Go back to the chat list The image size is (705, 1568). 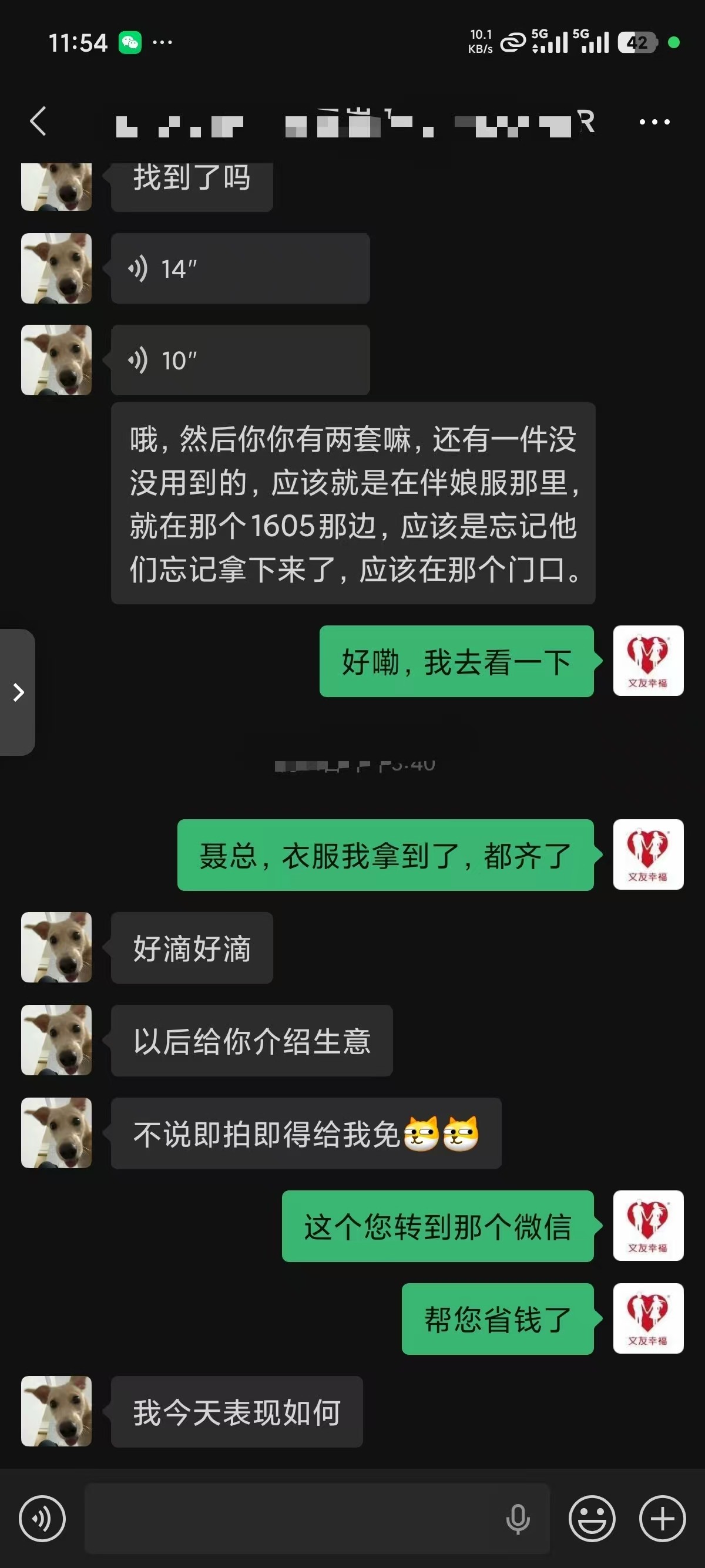[38, 120]
